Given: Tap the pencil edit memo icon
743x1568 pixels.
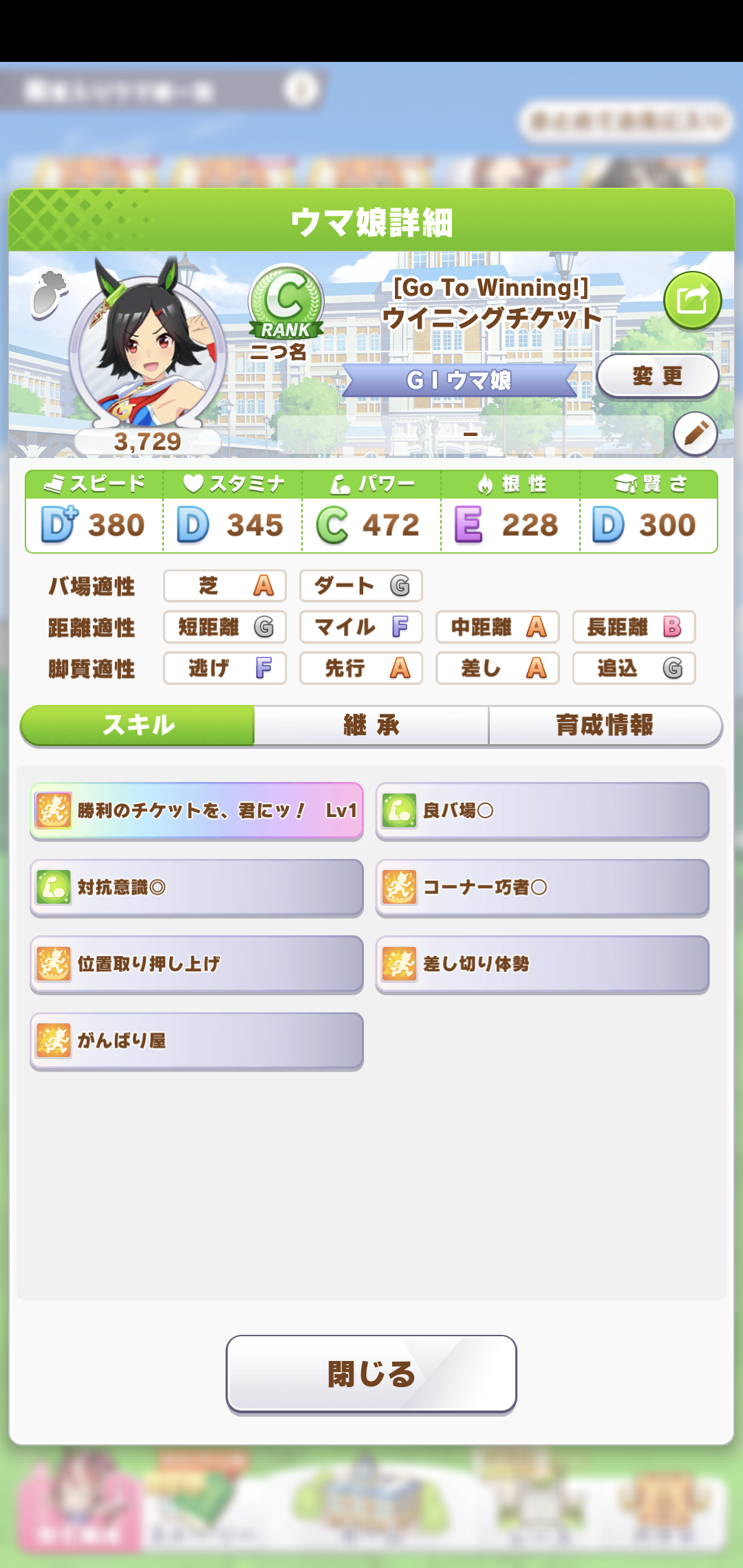Looking at the screenshot, I should 696,434.
